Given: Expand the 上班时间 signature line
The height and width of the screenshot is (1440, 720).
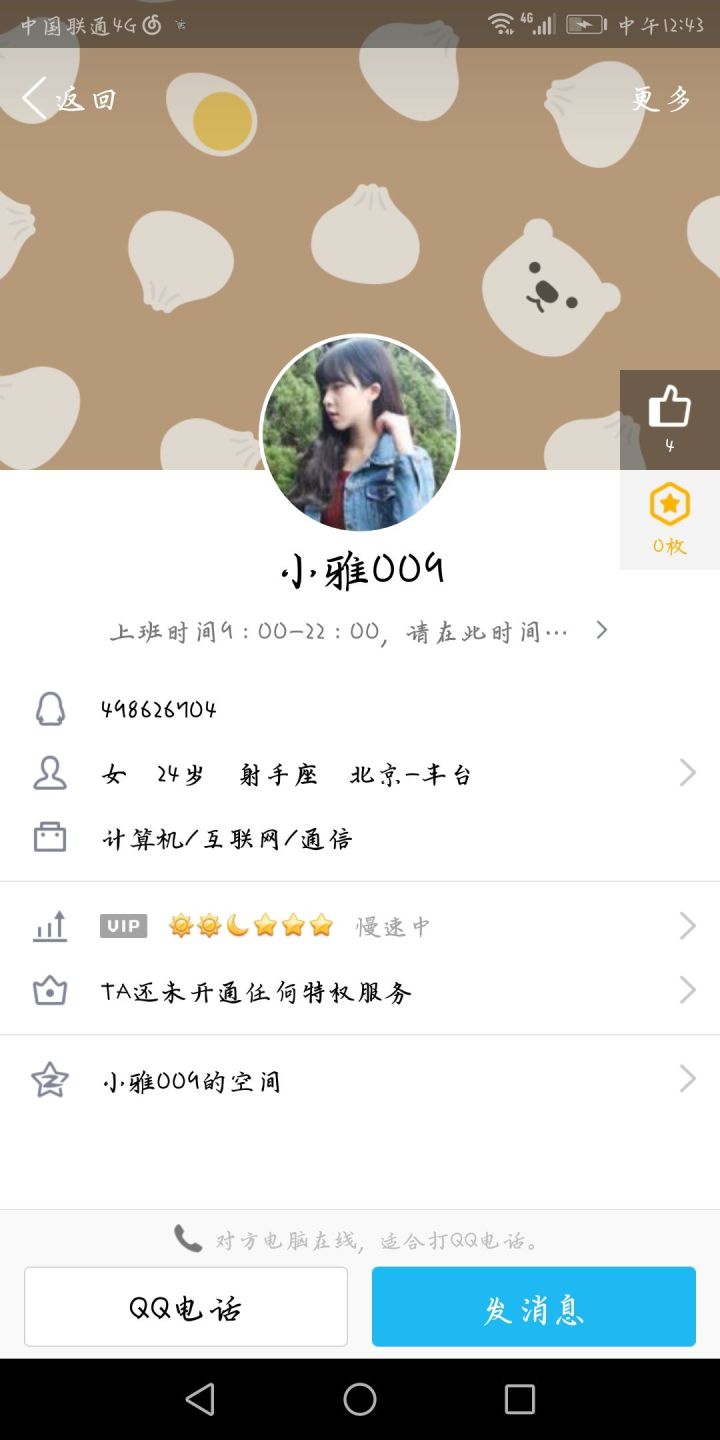Looking at the screenshot, I should tap(358, 631).
